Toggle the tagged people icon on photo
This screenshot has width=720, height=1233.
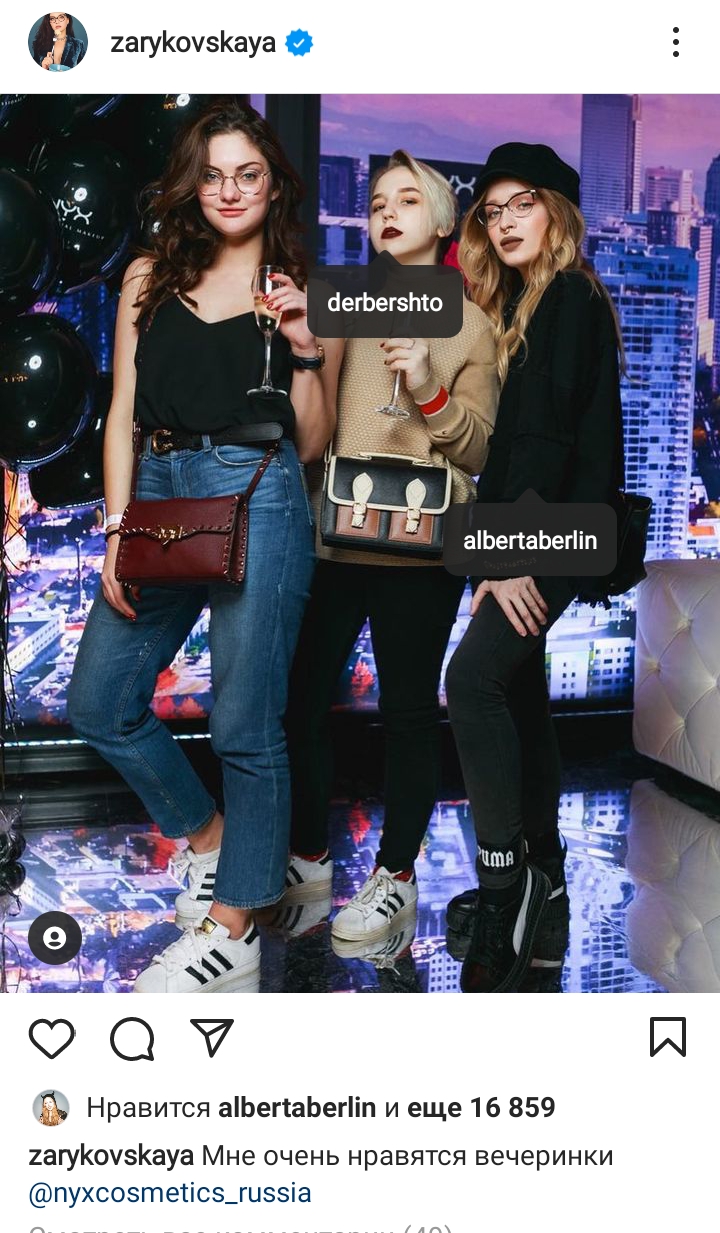click(55, 937)
